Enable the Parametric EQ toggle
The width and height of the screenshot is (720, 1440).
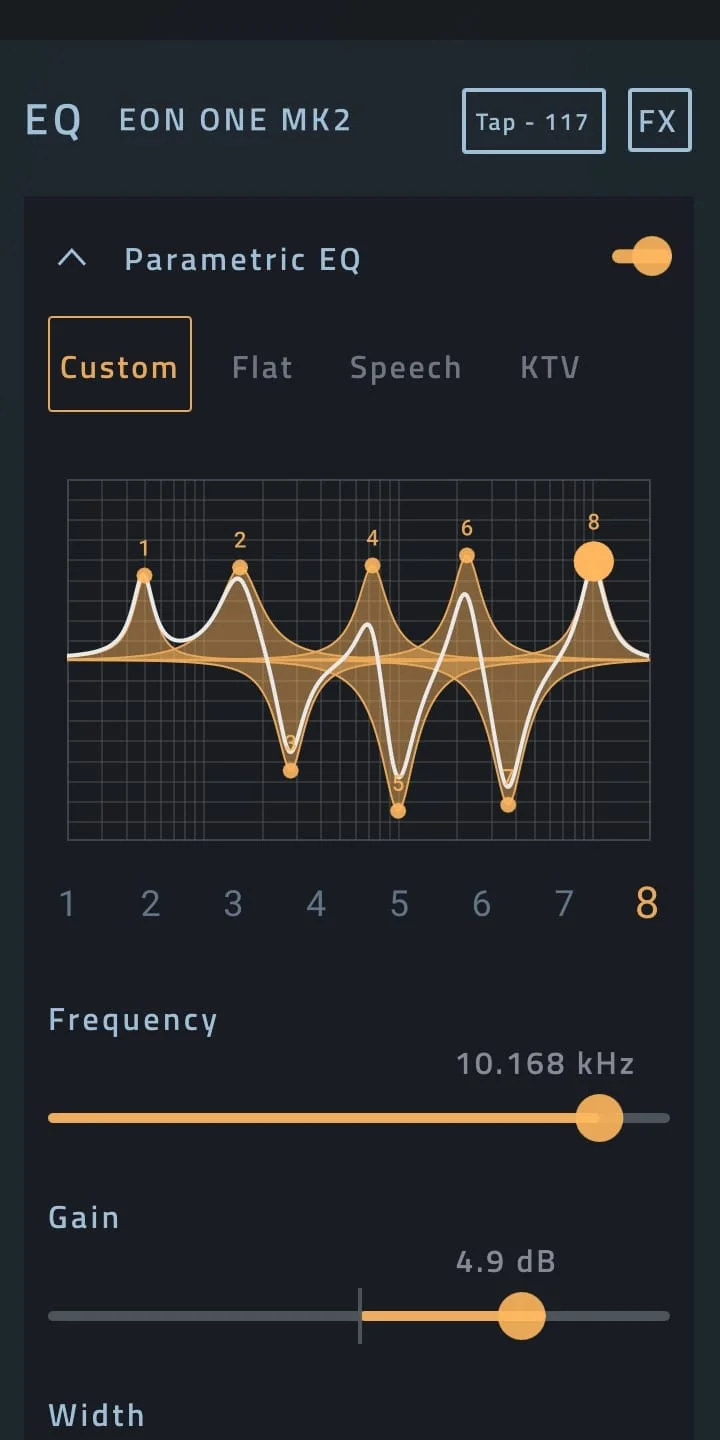pyautogui.click(x=643, y=256)
